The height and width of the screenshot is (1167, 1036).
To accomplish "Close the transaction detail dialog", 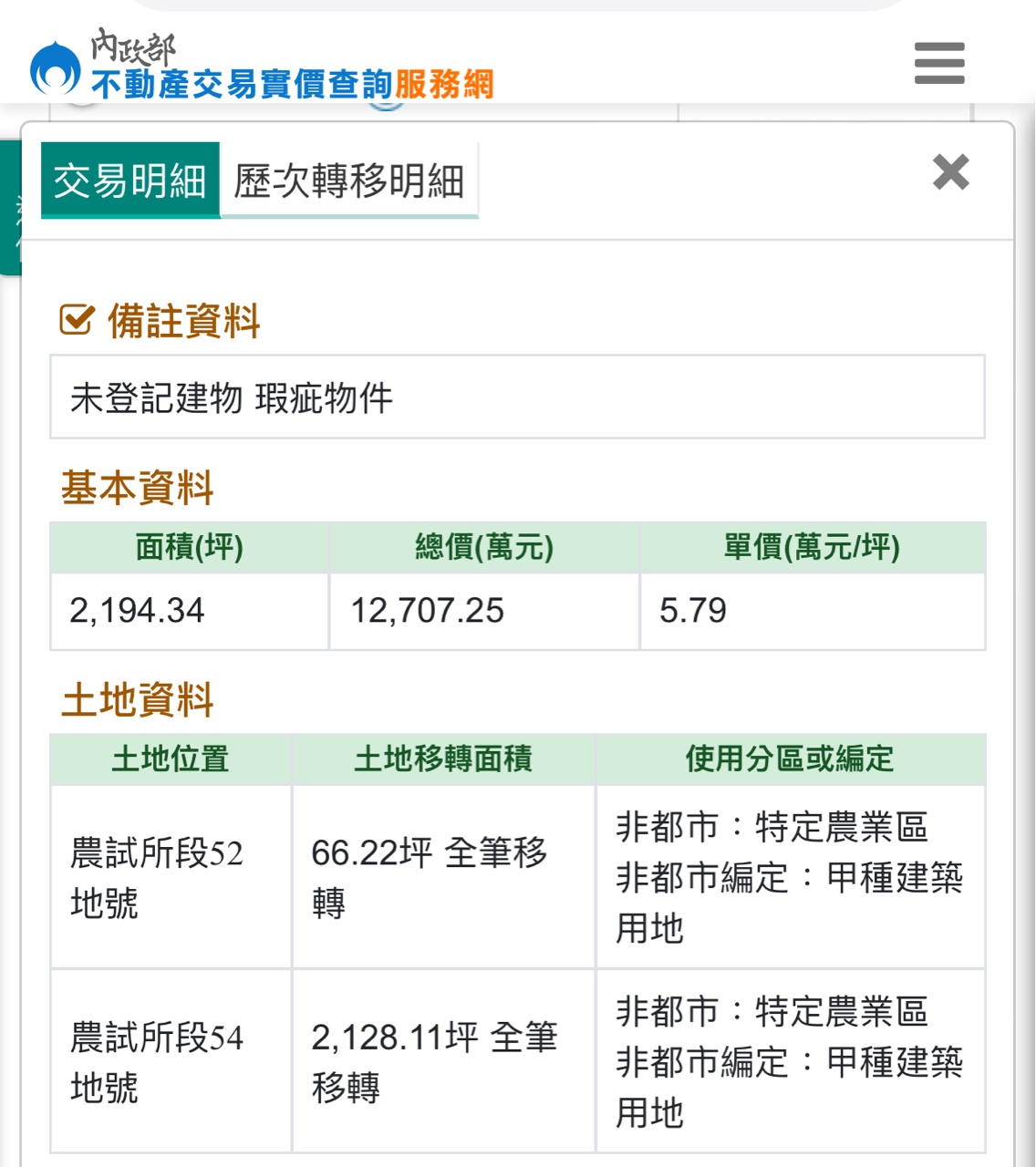I will (x=950, y=172).
